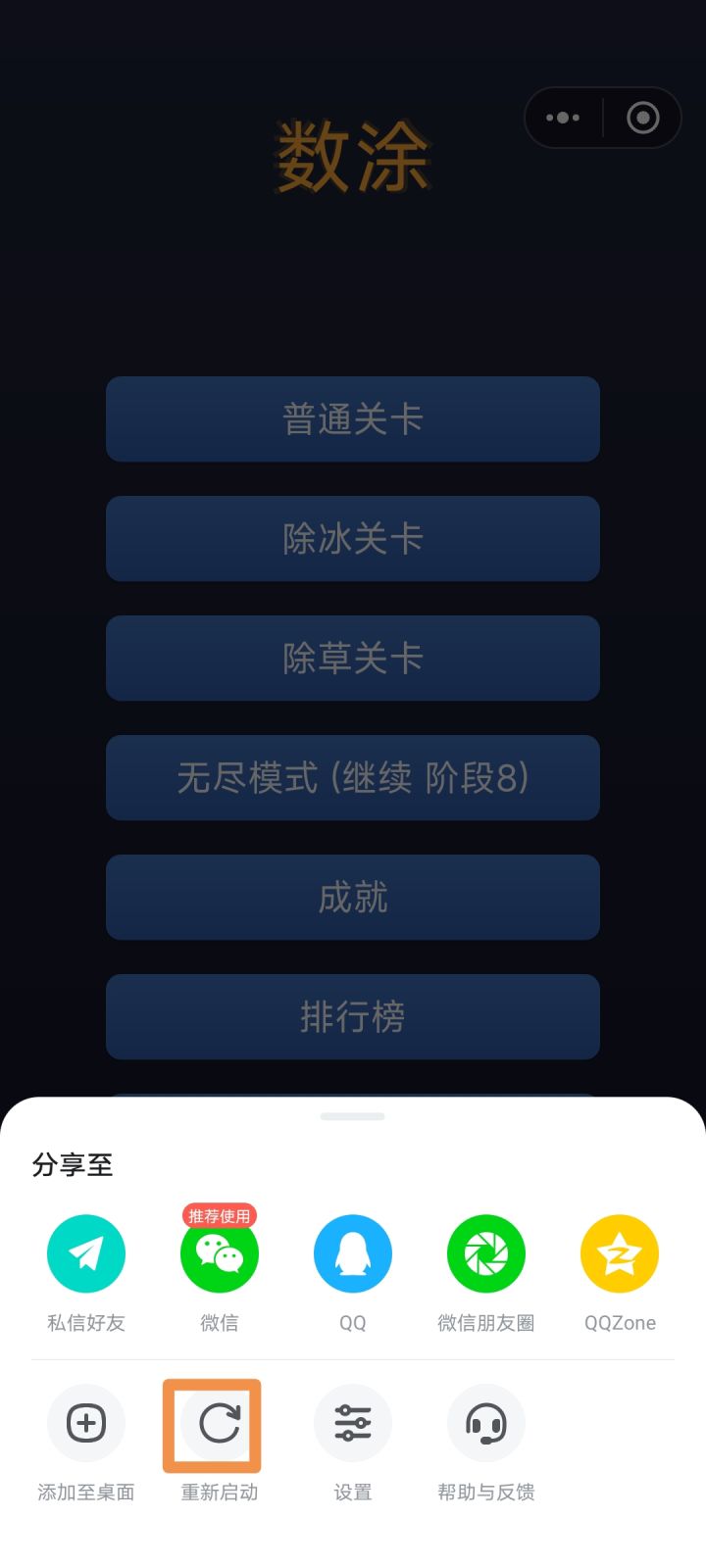
Task: Open the three-dot capsule menu
Action: pyautogui.click(x=562, y=118)
